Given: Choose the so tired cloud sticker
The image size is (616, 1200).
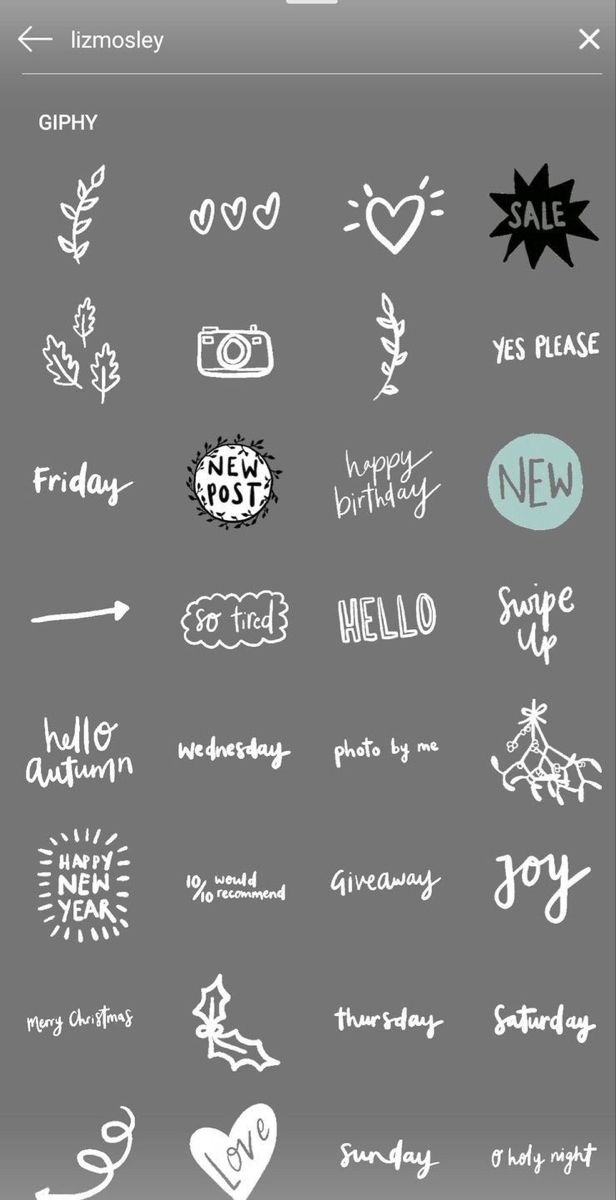Looking at the screenshot, I should pos(234,618).
